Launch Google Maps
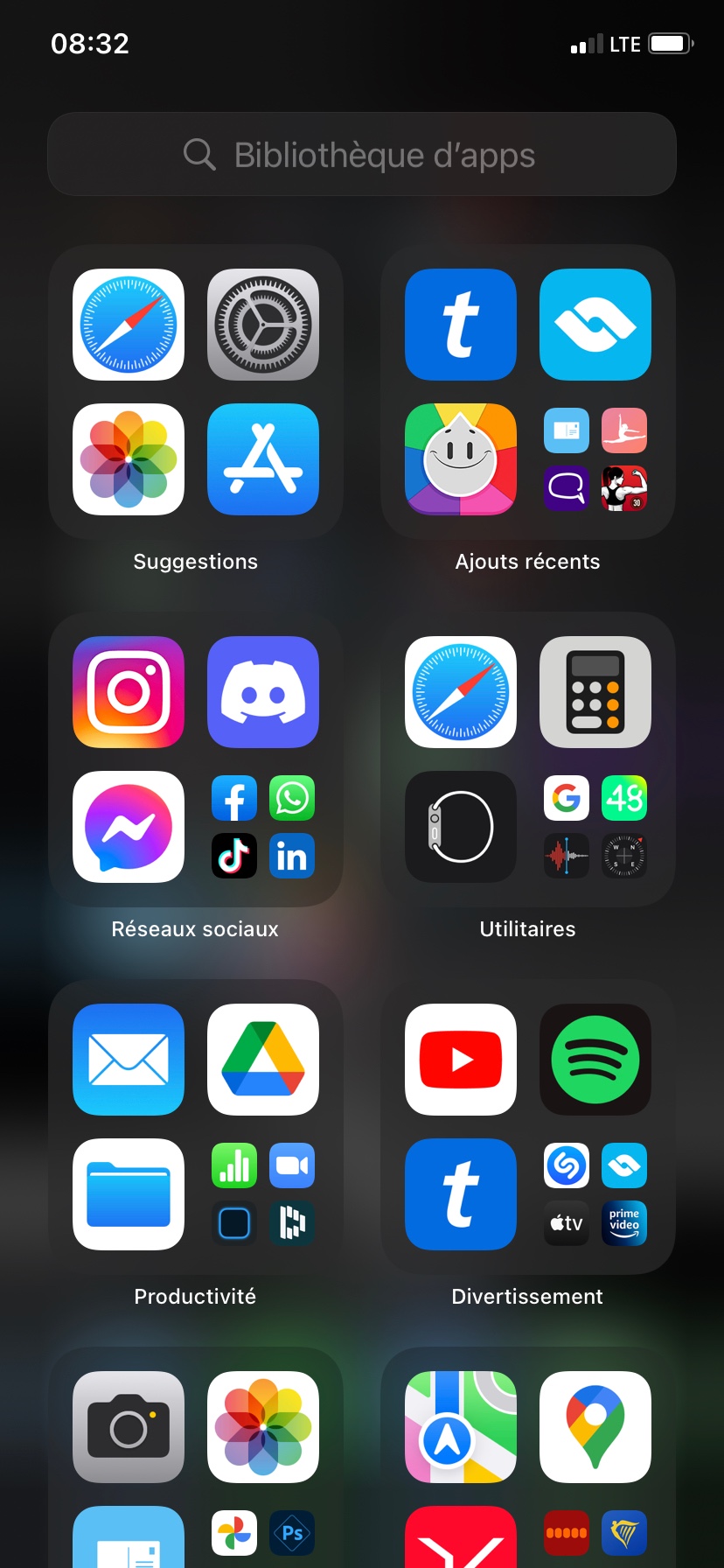This screenshot has height=1568, width=724. click(595, 1427)
